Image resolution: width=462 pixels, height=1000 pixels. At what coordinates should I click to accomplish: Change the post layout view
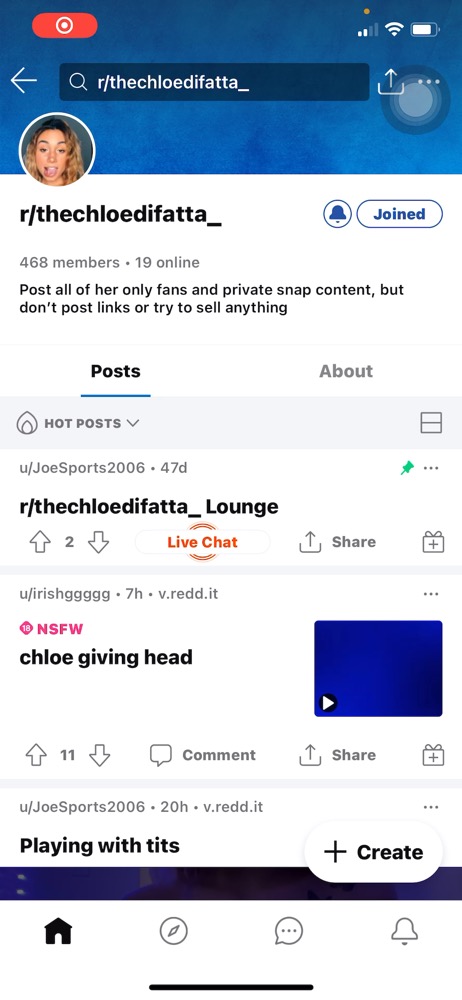click(431, 423)
